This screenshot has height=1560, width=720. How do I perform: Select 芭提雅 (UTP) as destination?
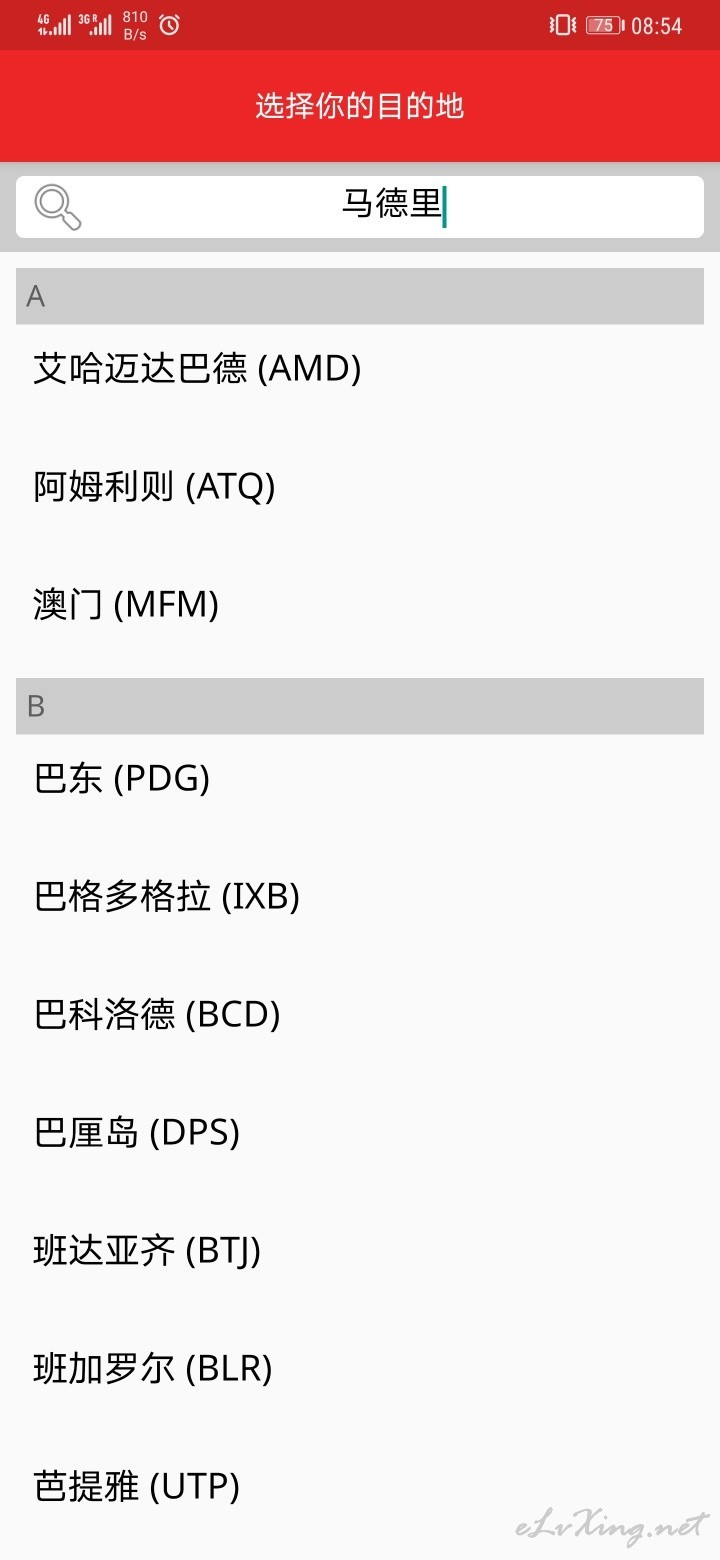tap(360, 1487)
